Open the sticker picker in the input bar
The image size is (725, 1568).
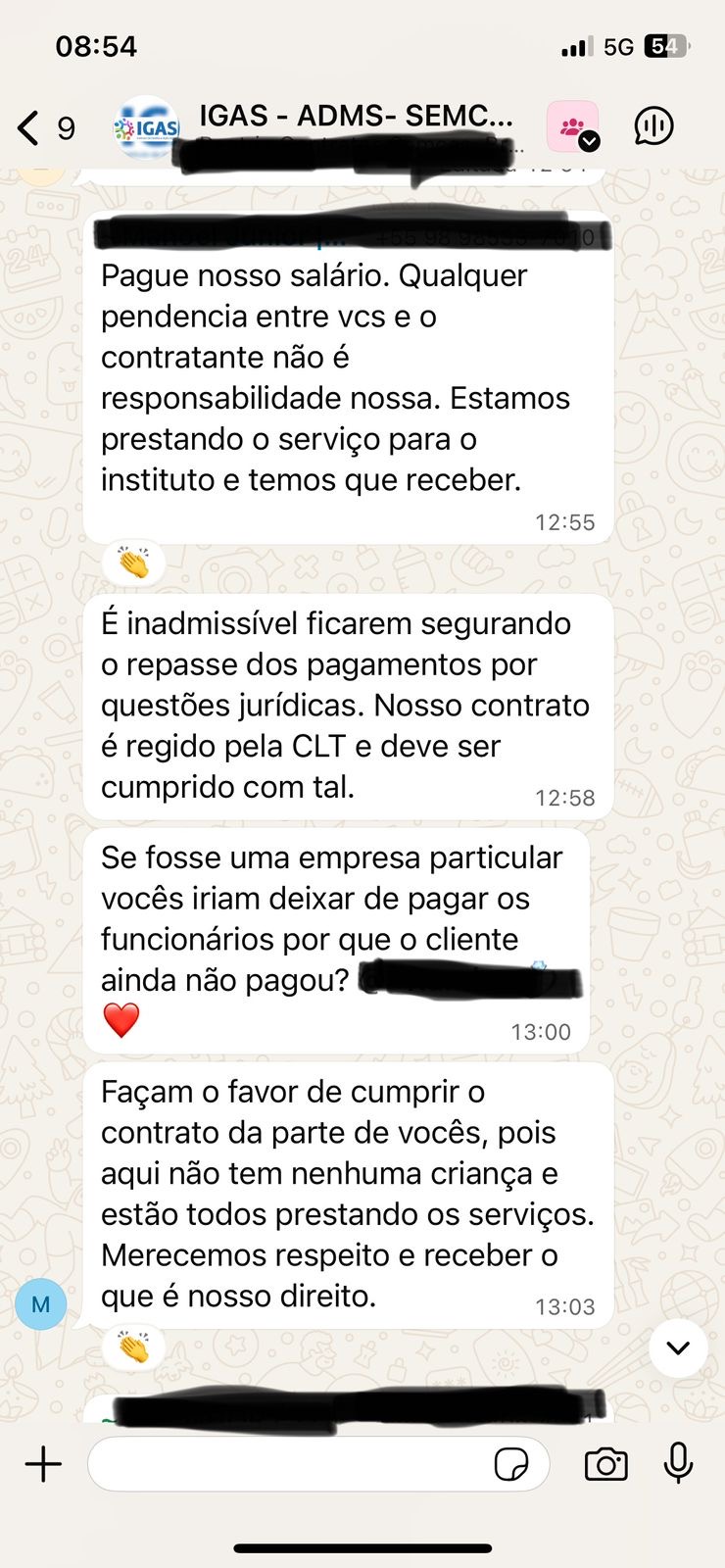coord(511,1464)
